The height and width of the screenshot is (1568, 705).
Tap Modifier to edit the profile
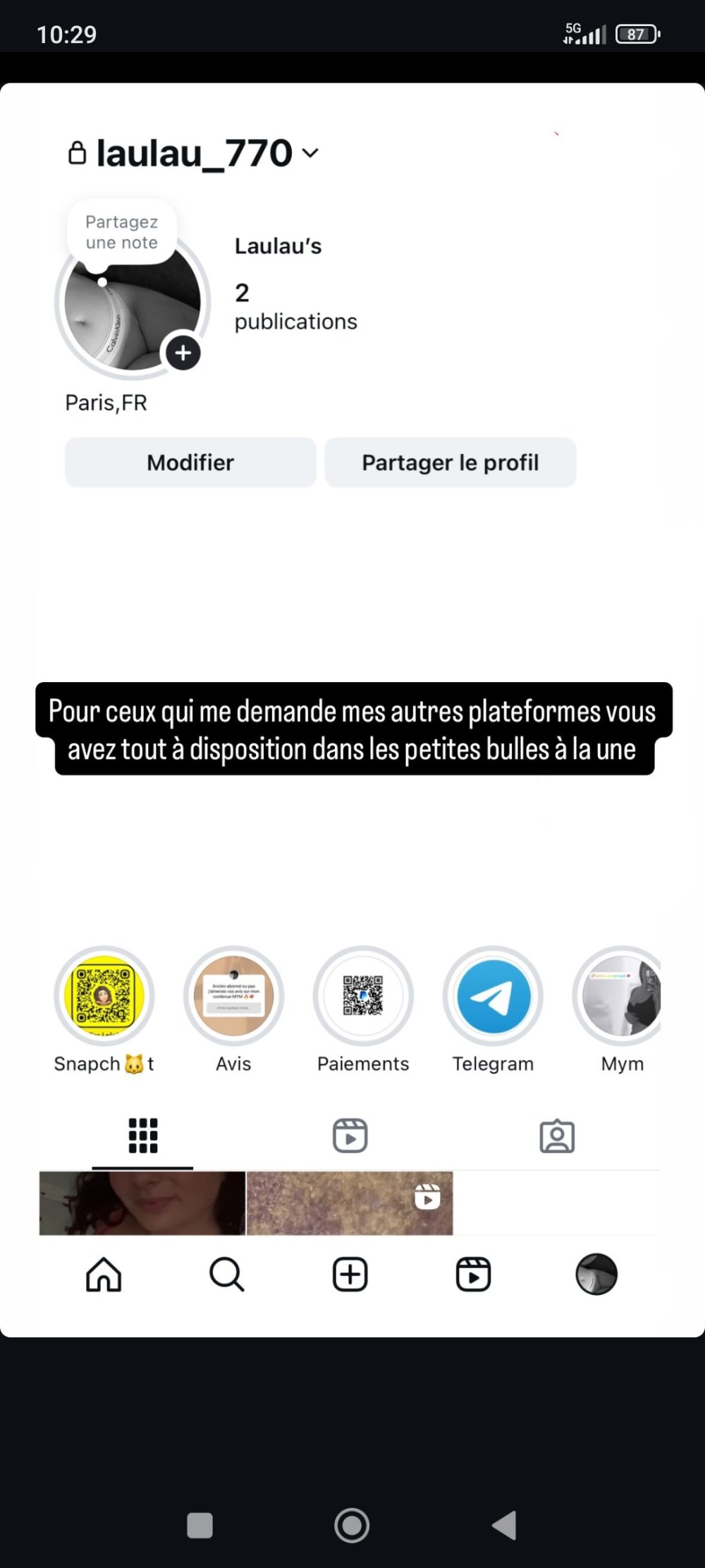(x=190, y=462)
